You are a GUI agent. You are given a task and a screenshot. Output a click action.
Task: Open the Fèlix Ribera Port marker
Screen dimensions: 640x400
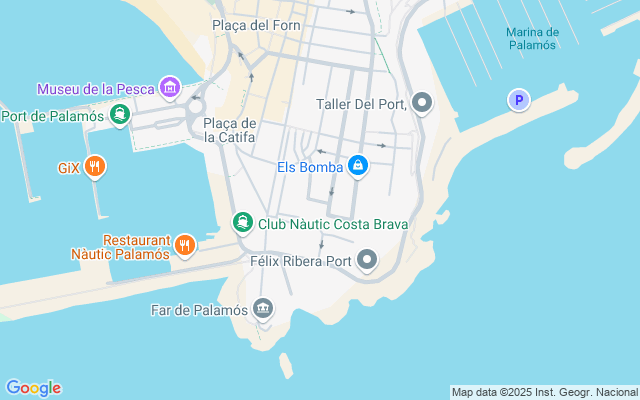pos(367,262)
